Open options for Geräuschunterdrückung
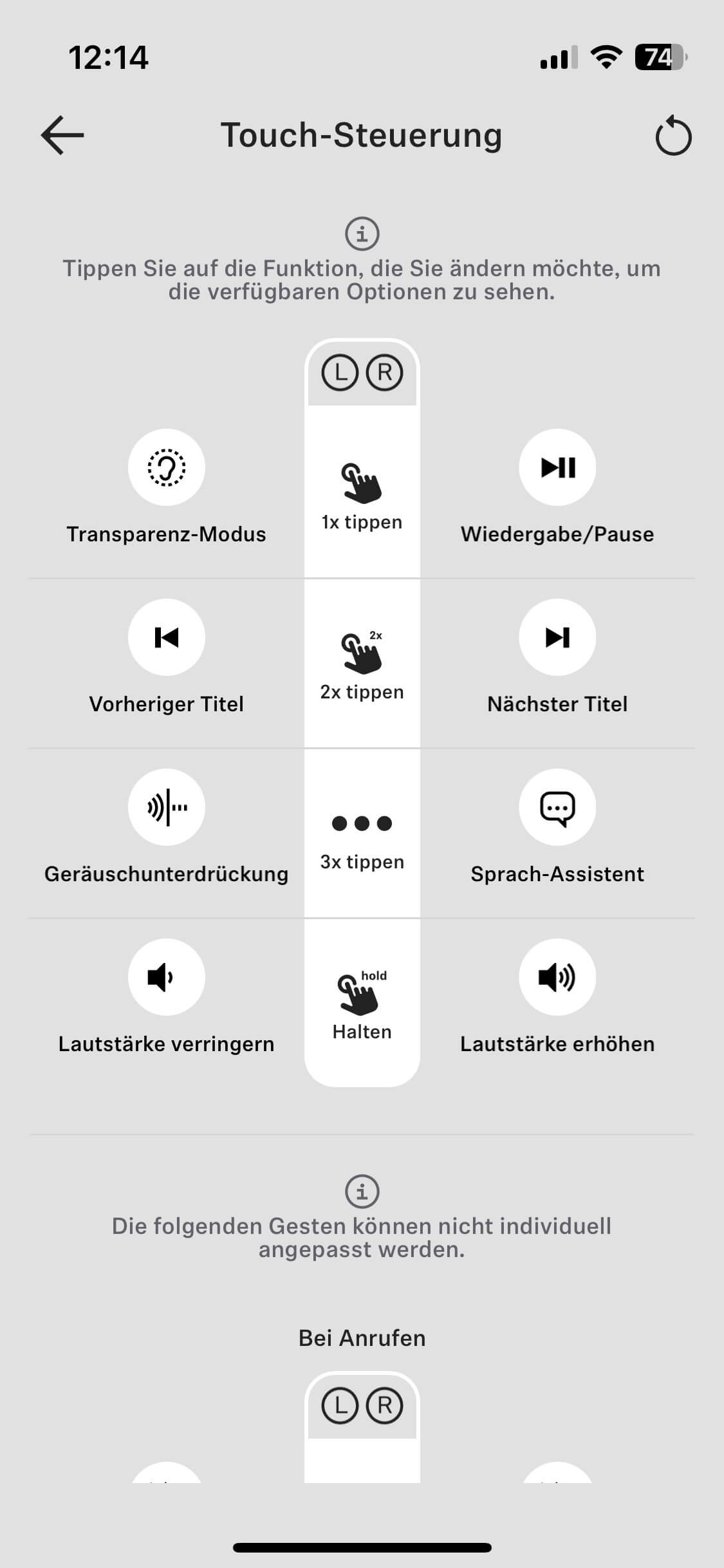This screenshot has height=1568, width=724. click(x=167, y=808)
